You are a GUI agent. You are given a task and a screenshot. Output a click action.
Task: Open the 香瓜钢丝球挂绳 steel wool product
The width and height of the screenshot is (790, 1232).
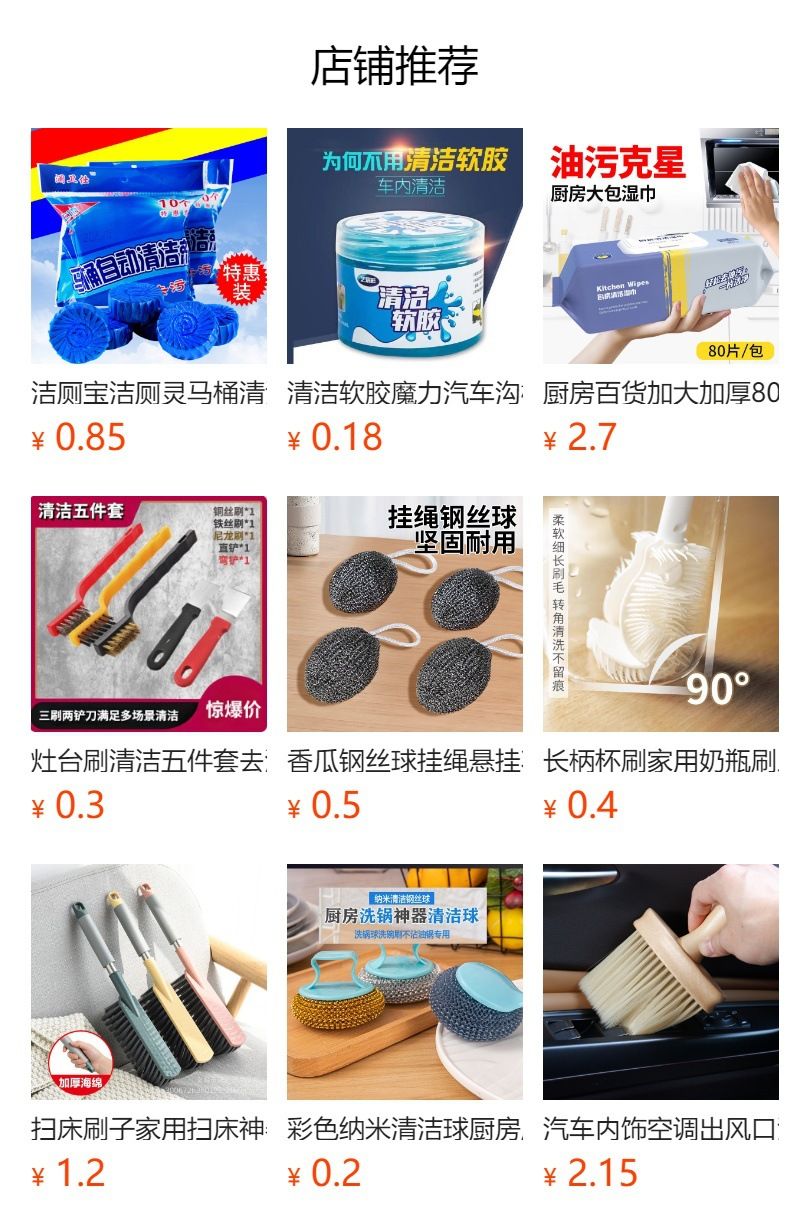(405, 614)
